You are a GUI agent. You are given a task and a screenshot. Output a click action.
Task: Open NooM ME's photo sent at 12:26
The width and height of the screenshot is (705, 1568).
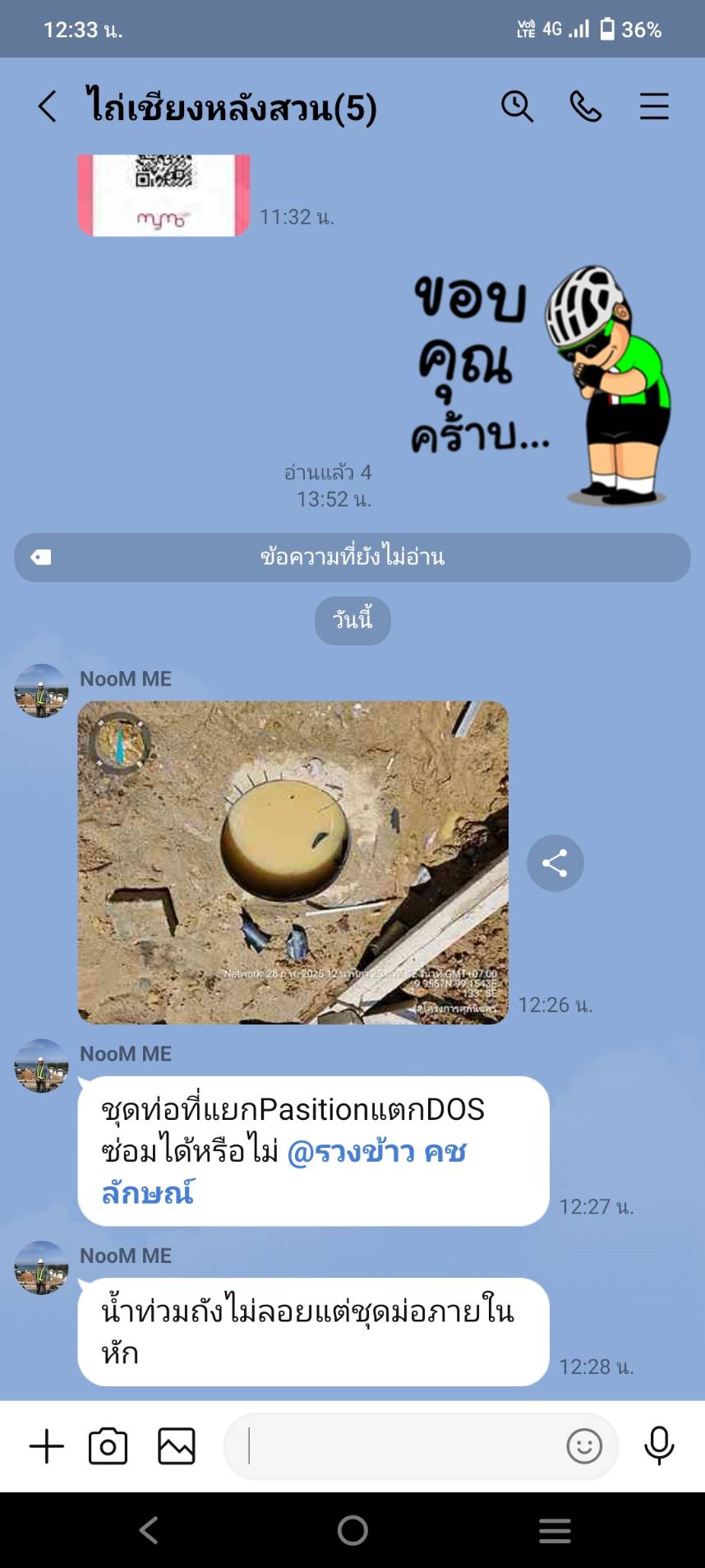tap(293, 862)
